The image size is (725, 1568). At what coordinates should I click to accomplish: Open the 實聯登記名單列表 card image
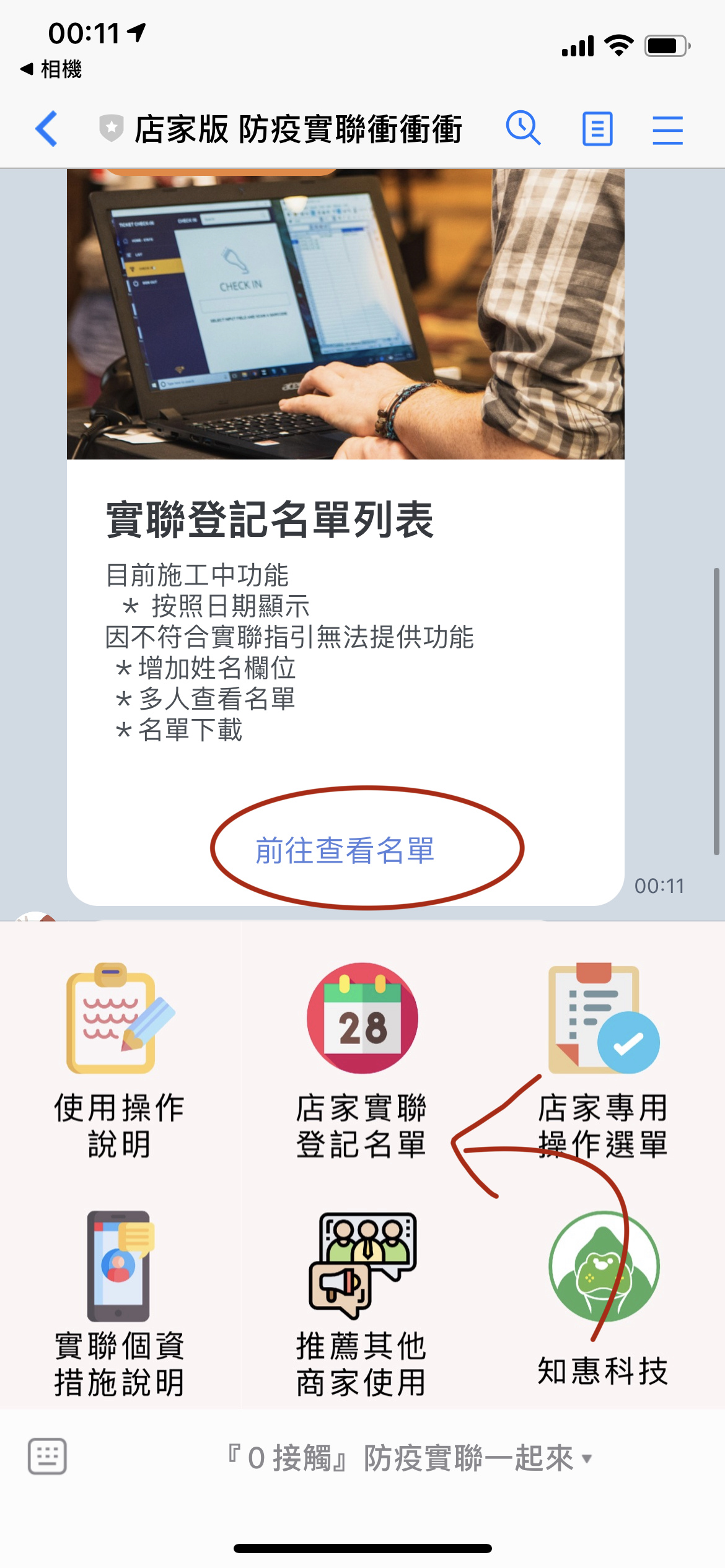pyautogui.click(x=345, y=314)
